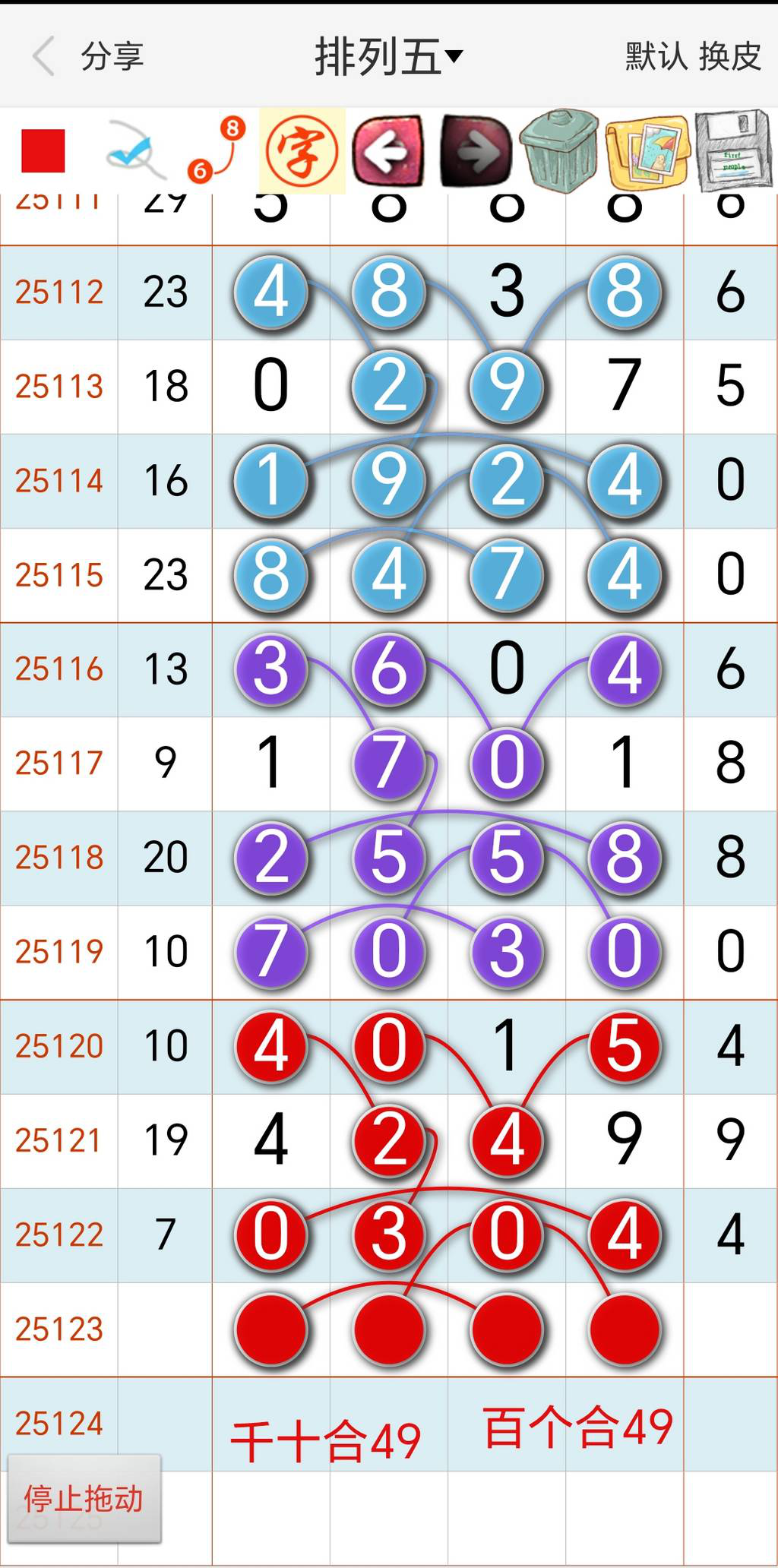This screenshot has height=1568, width=778.
Task: Save the chart with the floppy disk
Action: tap(734, 150)
